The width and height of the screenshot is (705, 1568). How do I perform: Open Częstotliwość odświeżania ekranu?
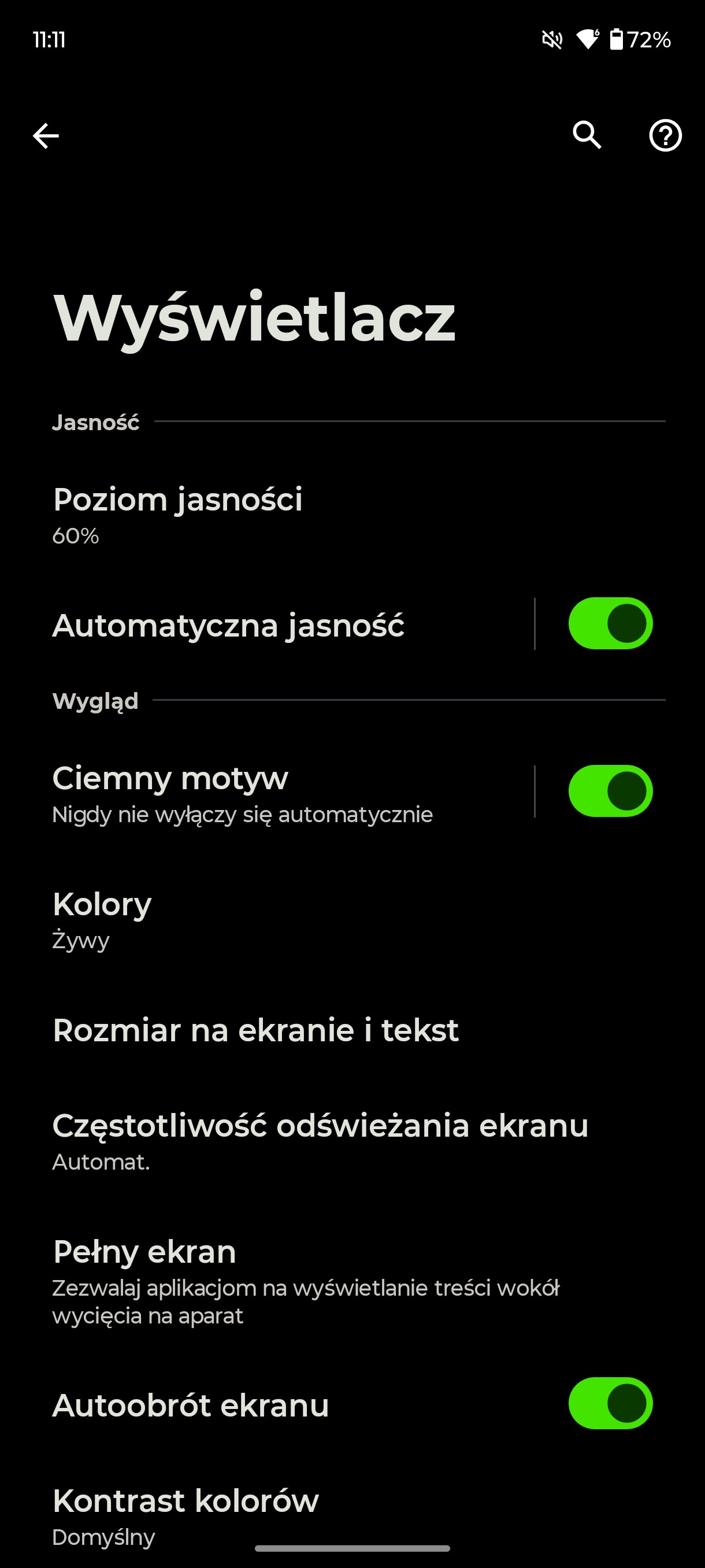coord(352,1141)
